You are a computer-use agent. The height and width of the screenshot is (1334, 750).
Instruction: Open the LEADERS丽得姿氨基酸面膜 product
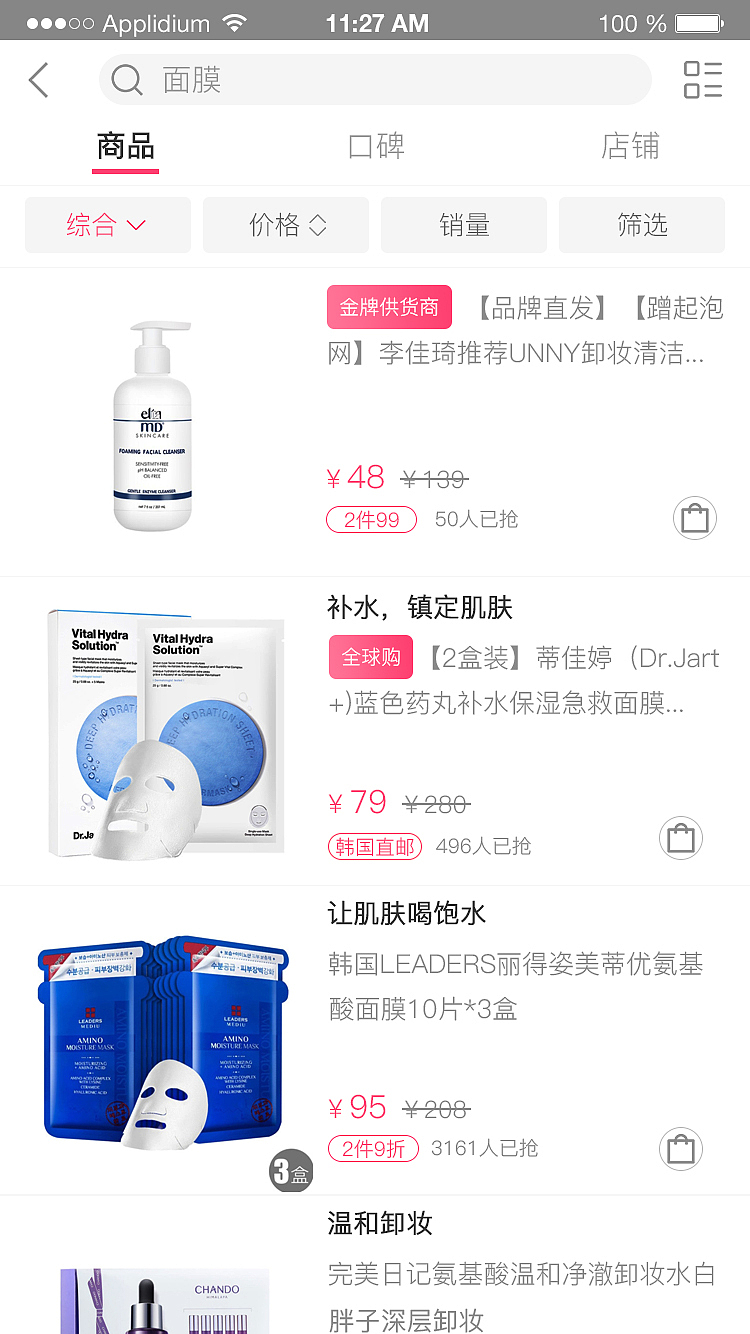coord(515,985)
